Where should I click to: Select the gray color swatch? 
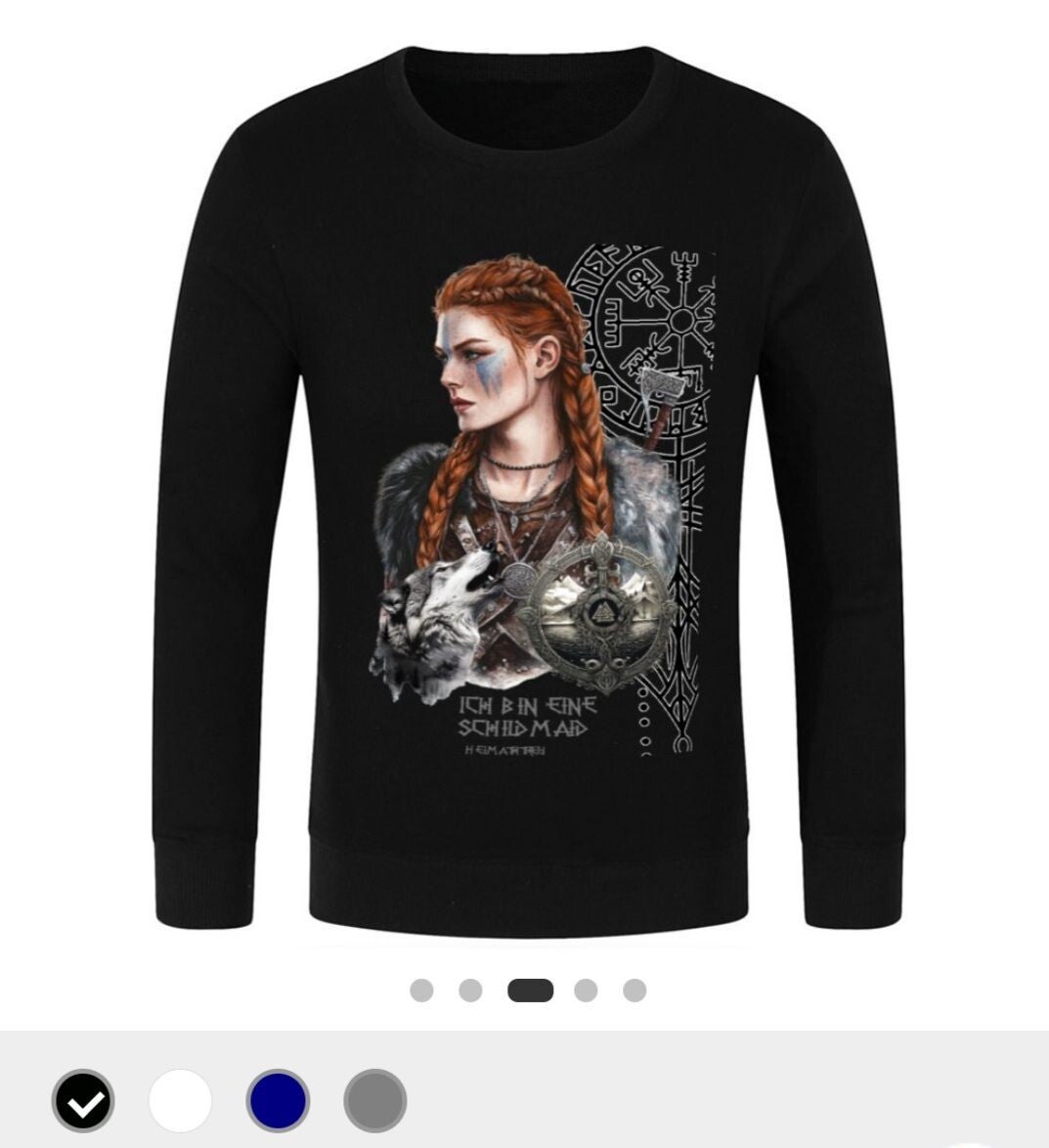point(375,1101)
